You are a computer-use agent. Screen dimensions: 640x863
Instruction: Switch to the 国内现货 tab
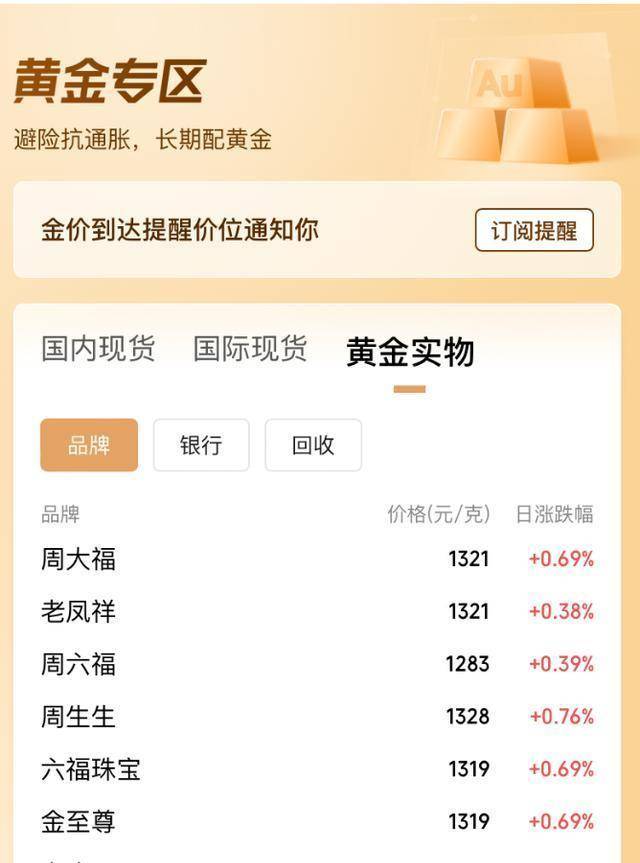point(98,349)
